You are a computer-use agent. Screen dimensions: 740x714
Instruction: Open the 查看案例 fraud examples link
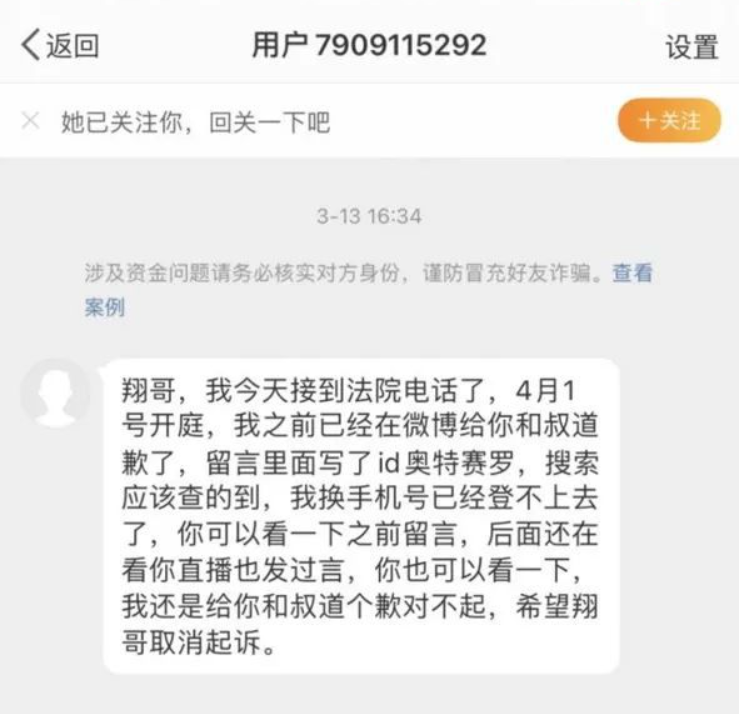[x=632, y=273]
